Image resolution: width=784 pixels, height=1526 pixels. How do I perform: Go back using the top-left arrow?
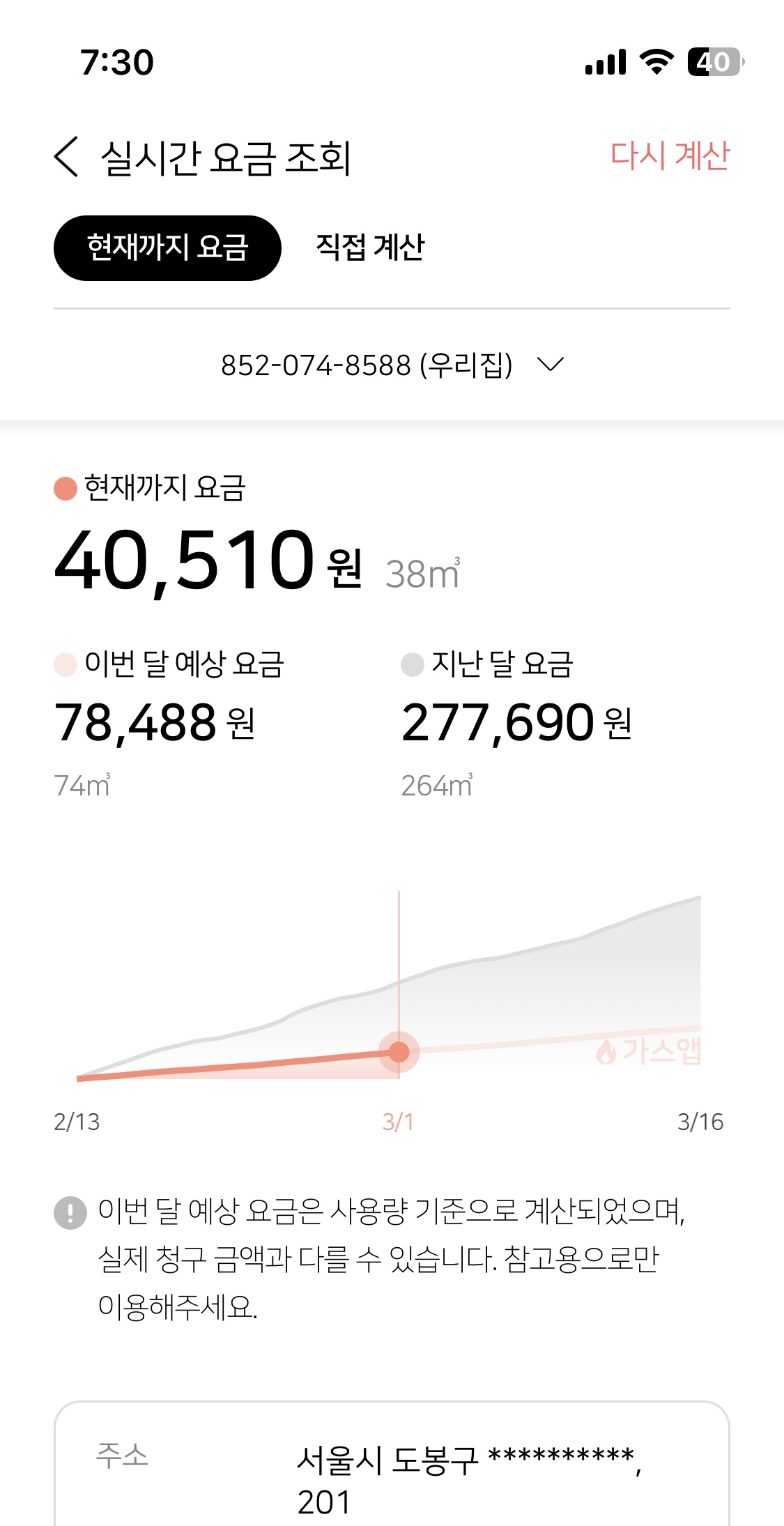coord(66,157)
